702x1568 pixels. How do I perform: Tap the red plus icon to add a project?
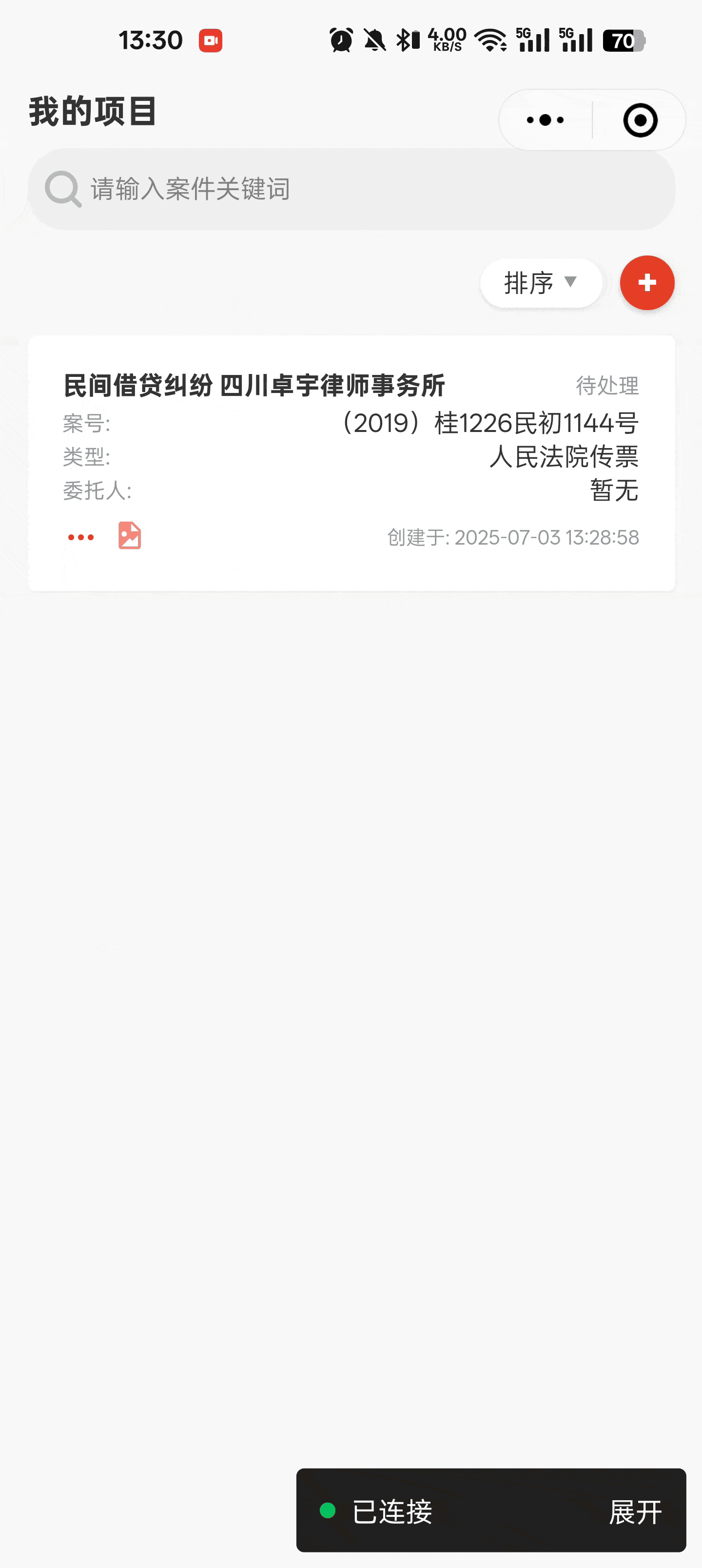click(x=647, y=282)
